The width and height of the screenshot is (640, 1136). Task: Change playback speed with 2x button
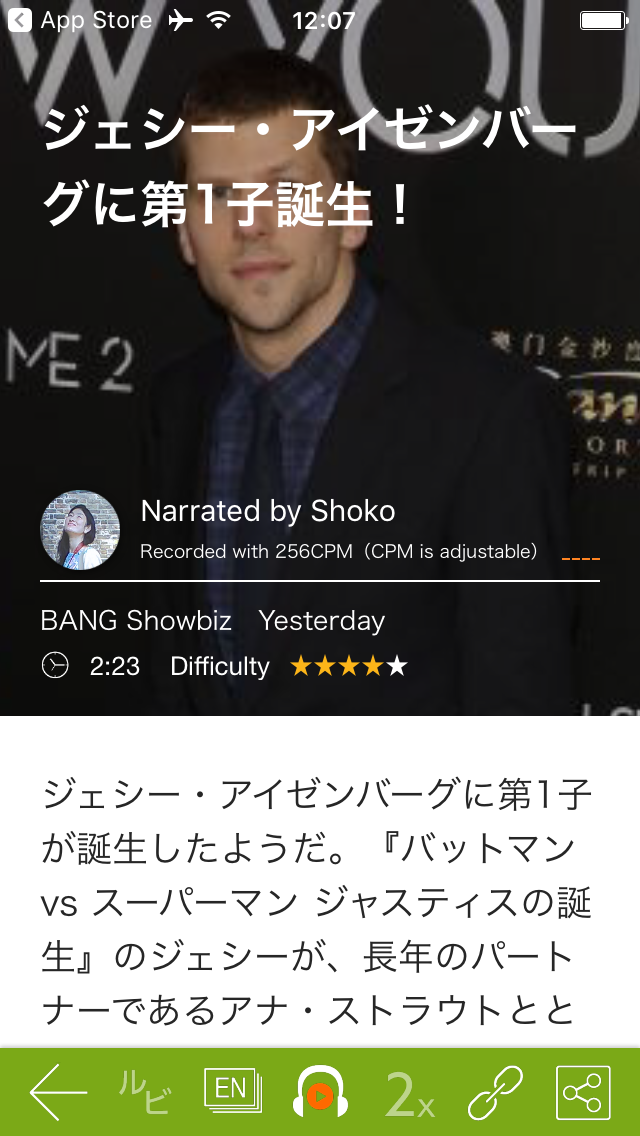click(409, 1094)
